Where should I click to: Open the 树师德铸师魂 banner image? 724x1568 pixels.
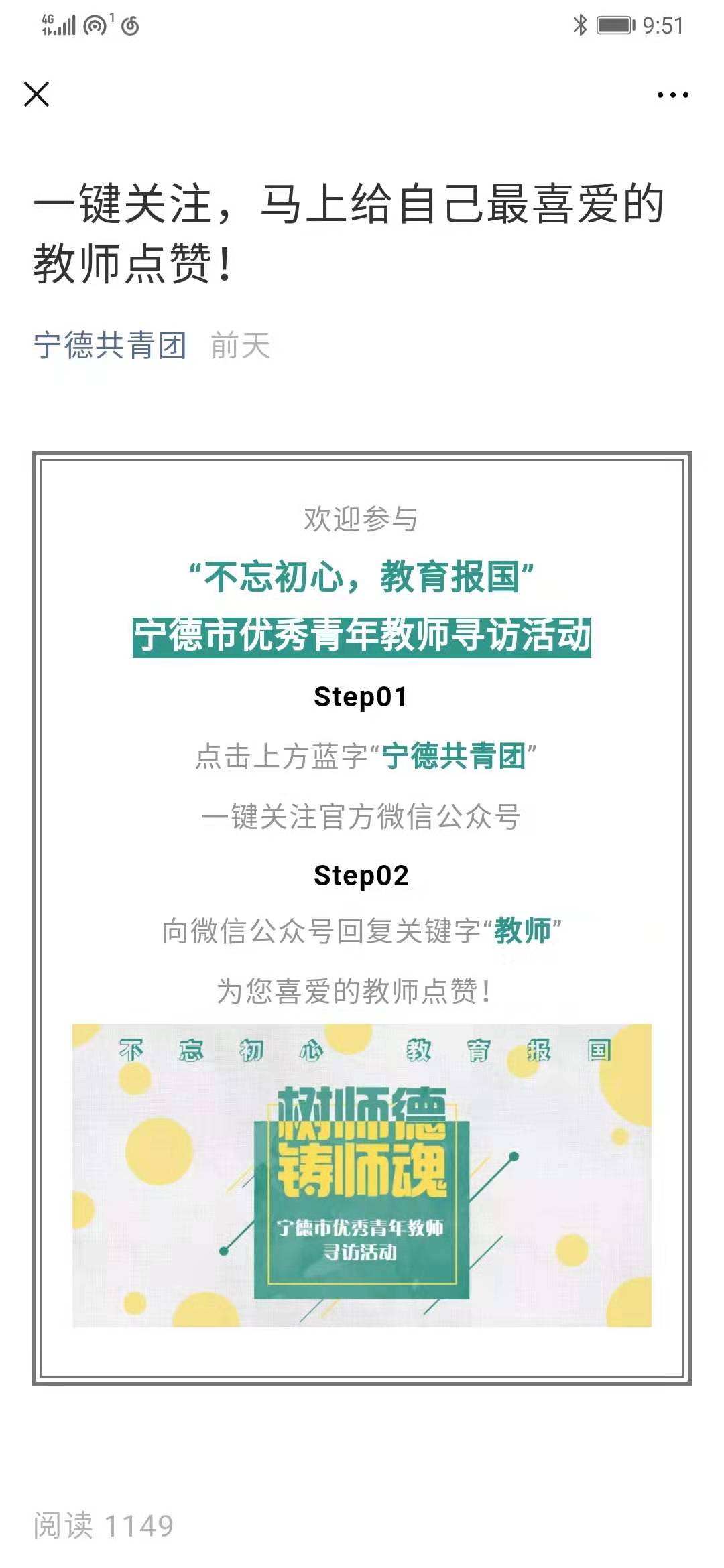(362, 1175)
